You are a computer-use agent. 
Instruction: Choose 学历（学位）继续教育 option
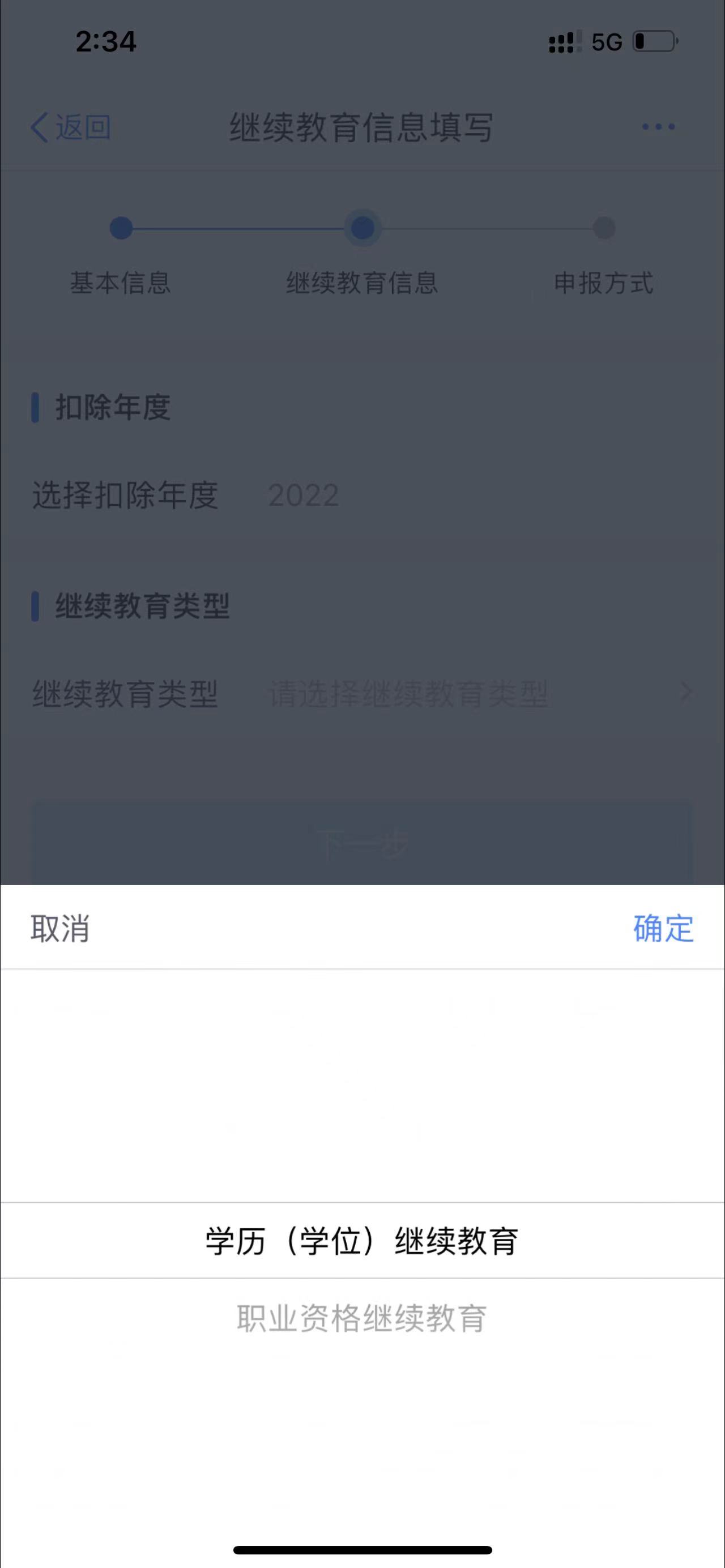[x=361, y=1241]
